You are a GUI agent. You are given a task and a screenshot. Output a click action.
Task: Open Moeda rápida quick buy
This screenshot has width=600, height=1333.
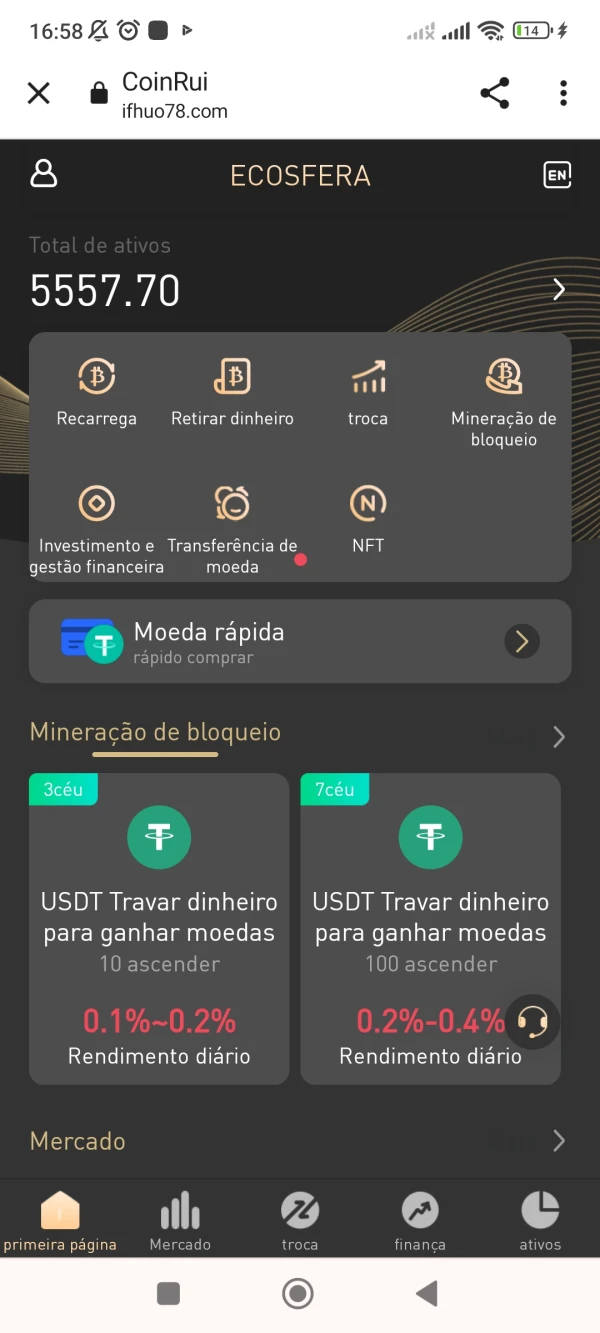(300, 641)
